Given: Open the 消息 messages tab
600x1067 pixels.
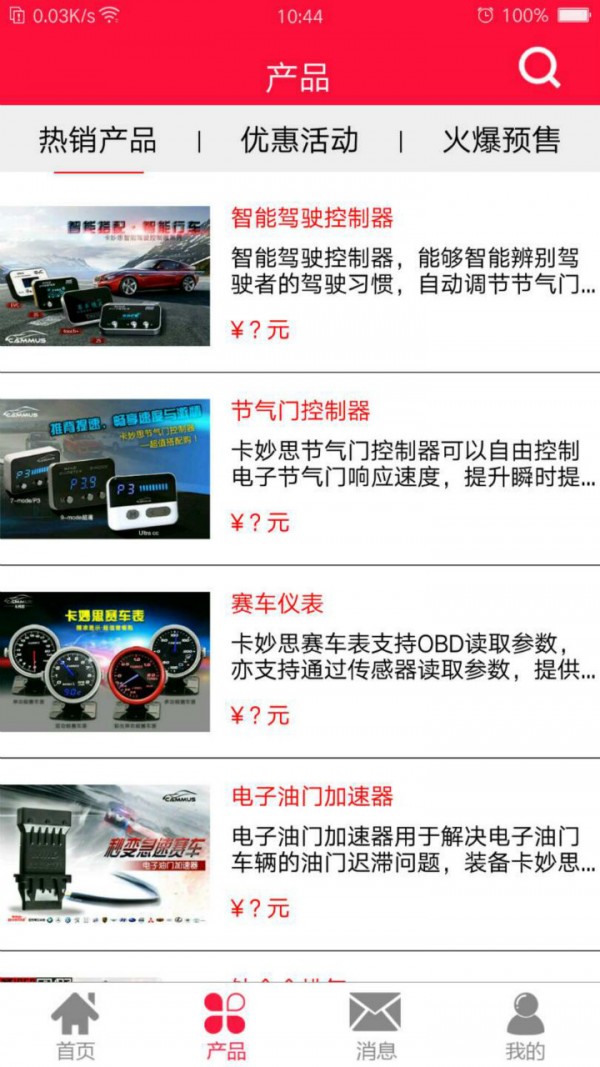Looking at the screenshot, I should click(375, 1025).
